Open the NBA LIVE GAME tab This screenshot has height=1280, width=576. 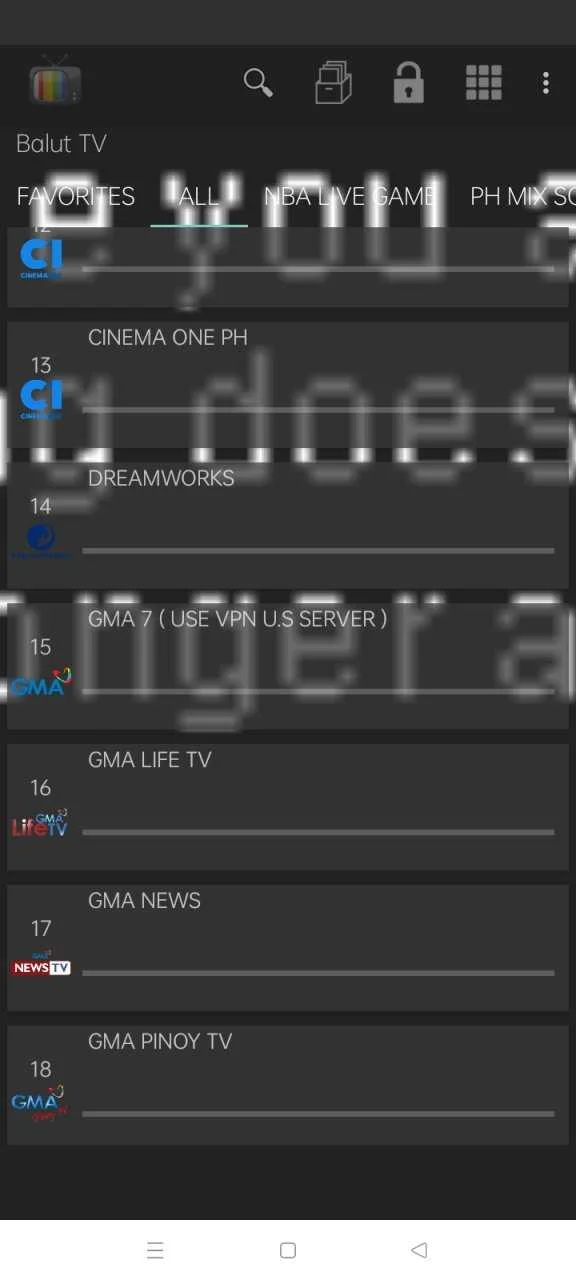click(349, 196)
